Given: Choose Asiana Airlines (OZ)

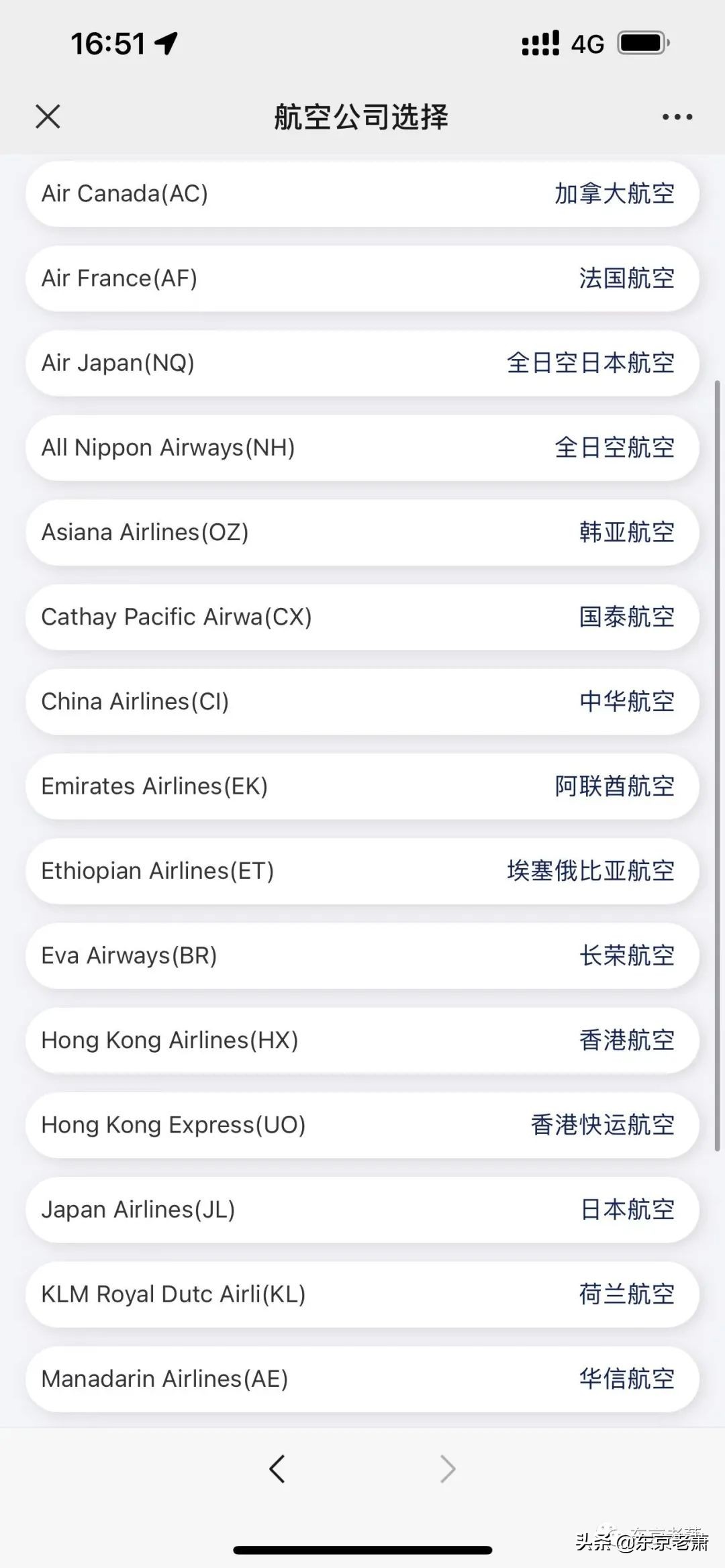Looking at the screenshot, I should point(362,532).
